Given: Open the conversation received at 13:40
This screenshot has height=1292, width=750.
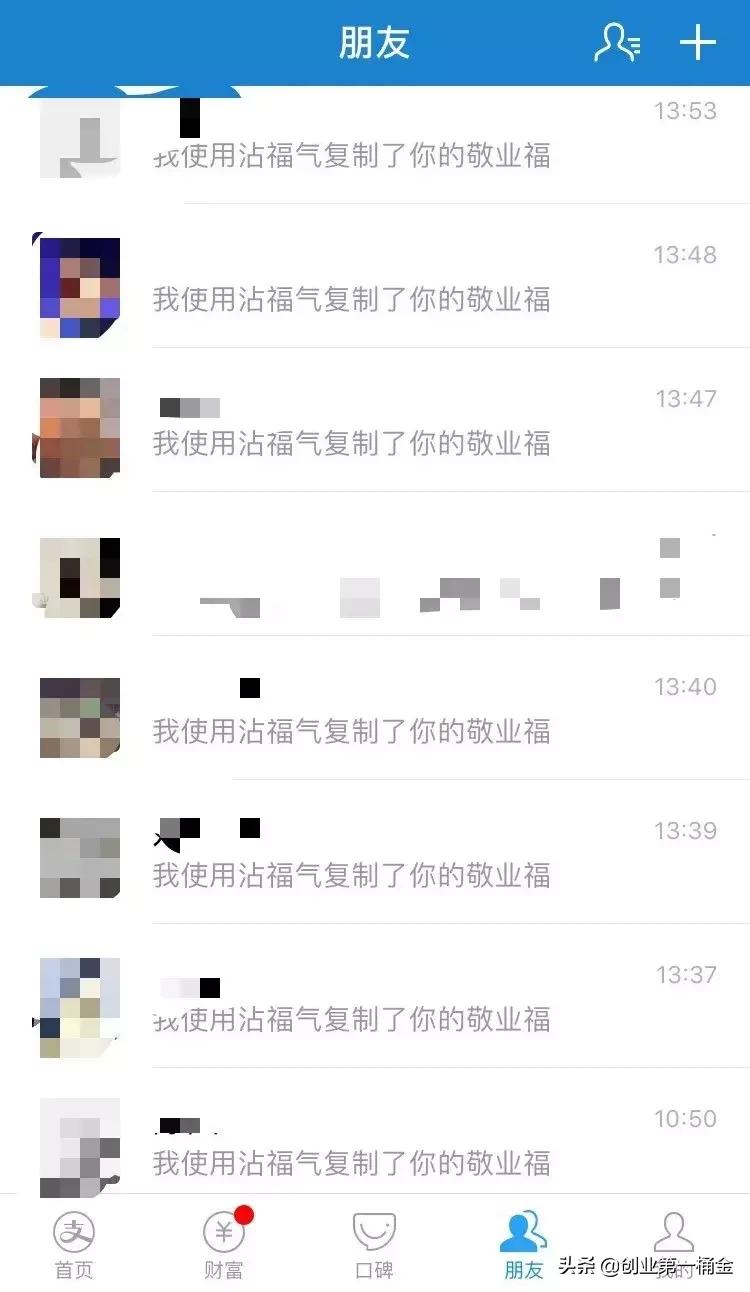Looking at the screenshot, I should point(400,710).
